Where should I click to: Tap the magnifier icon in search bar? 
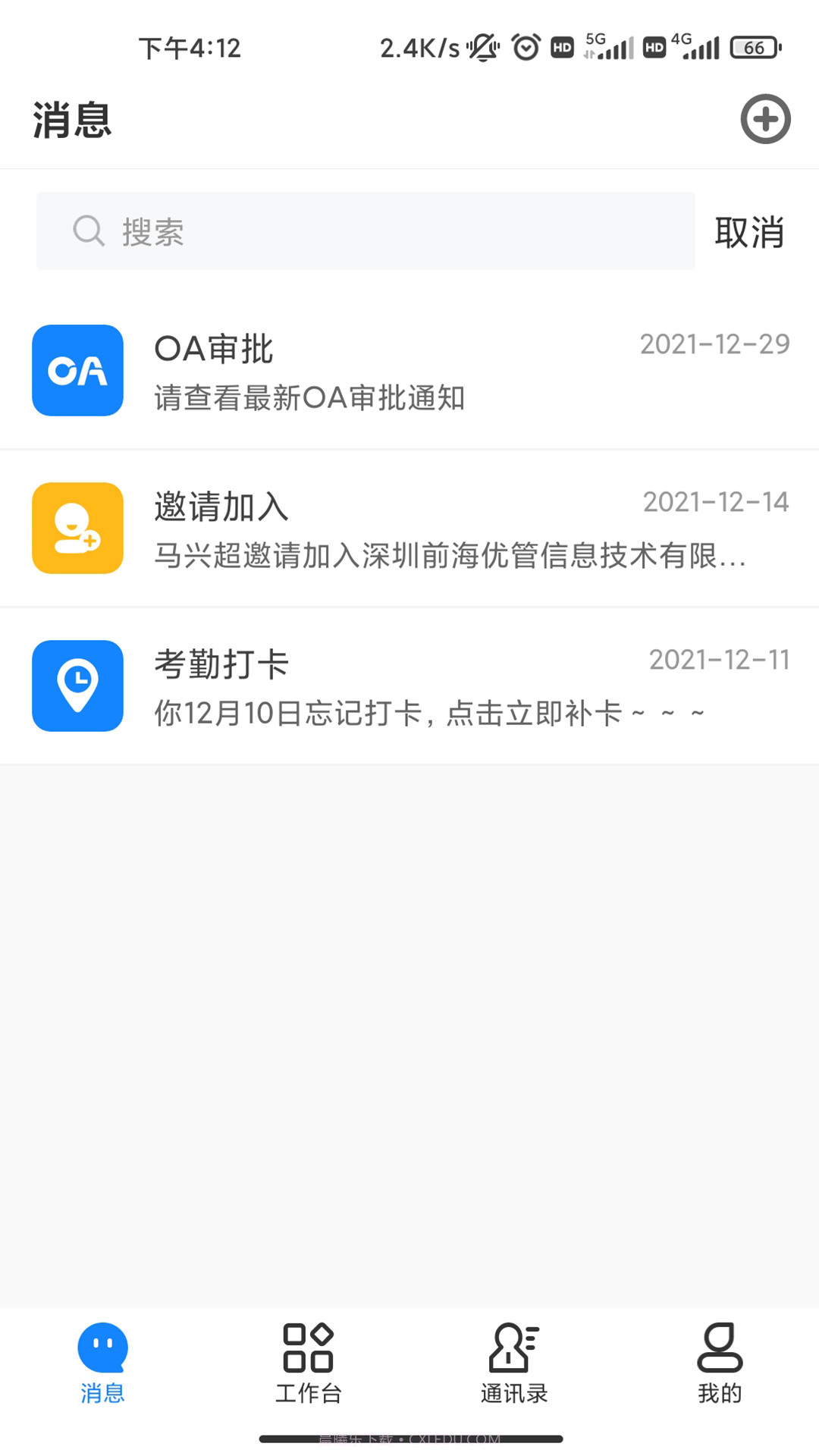[x=89, y=232]
